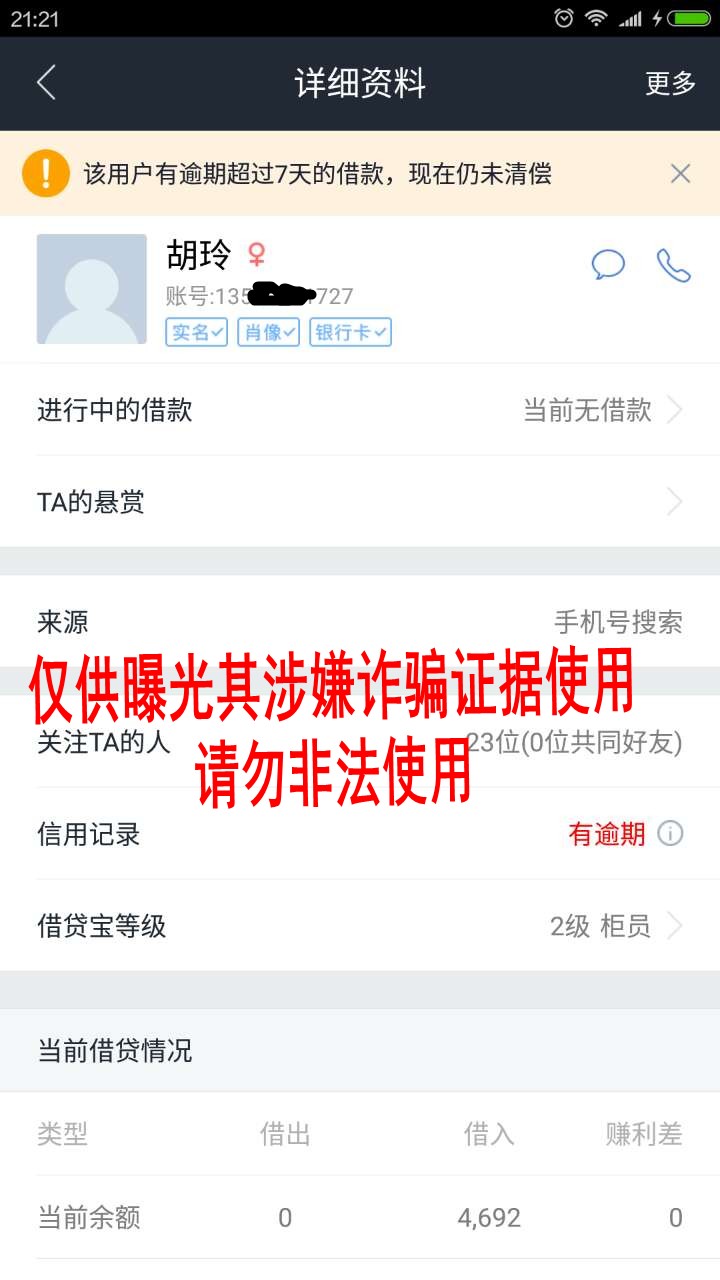Send a message via the chat bubble icon
The image size is (720, 1280).
pos(608,265)
